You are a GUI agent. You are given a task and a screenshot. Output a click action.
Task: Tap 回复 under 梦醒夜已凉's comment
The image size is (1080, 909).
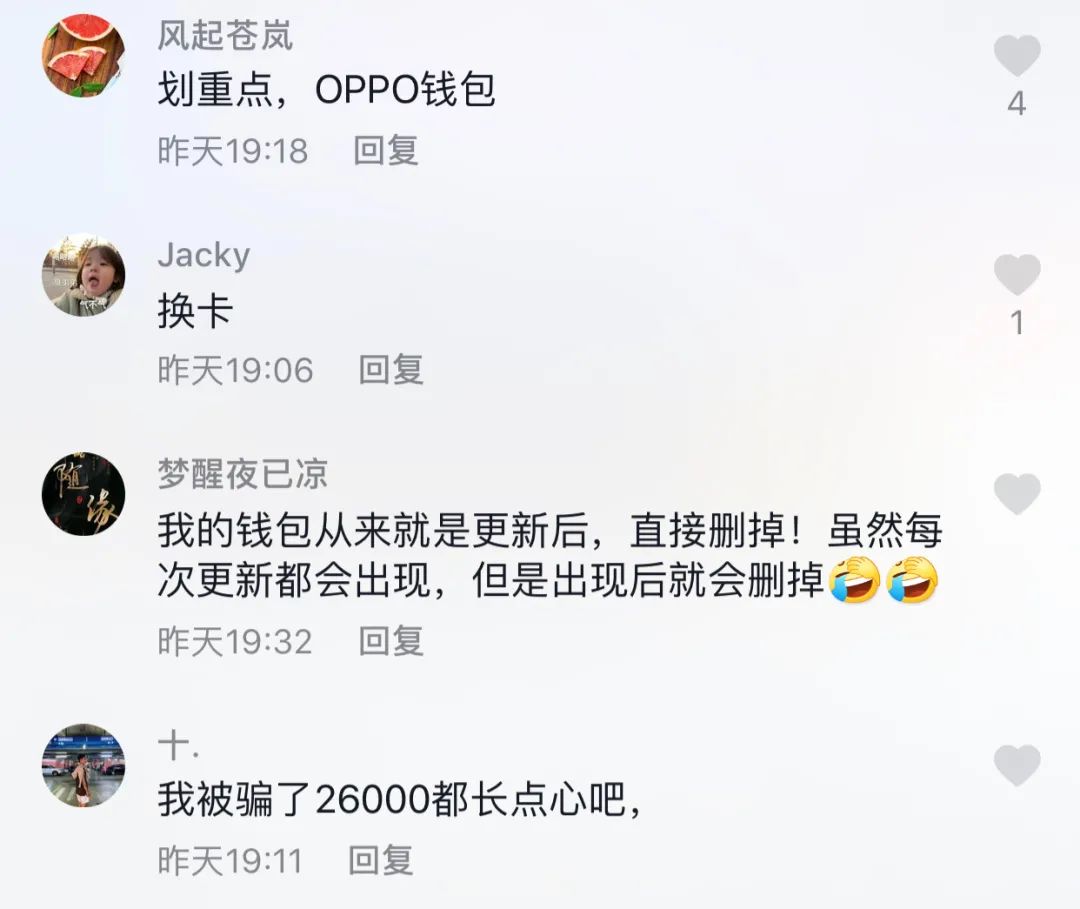click(391, 641)
